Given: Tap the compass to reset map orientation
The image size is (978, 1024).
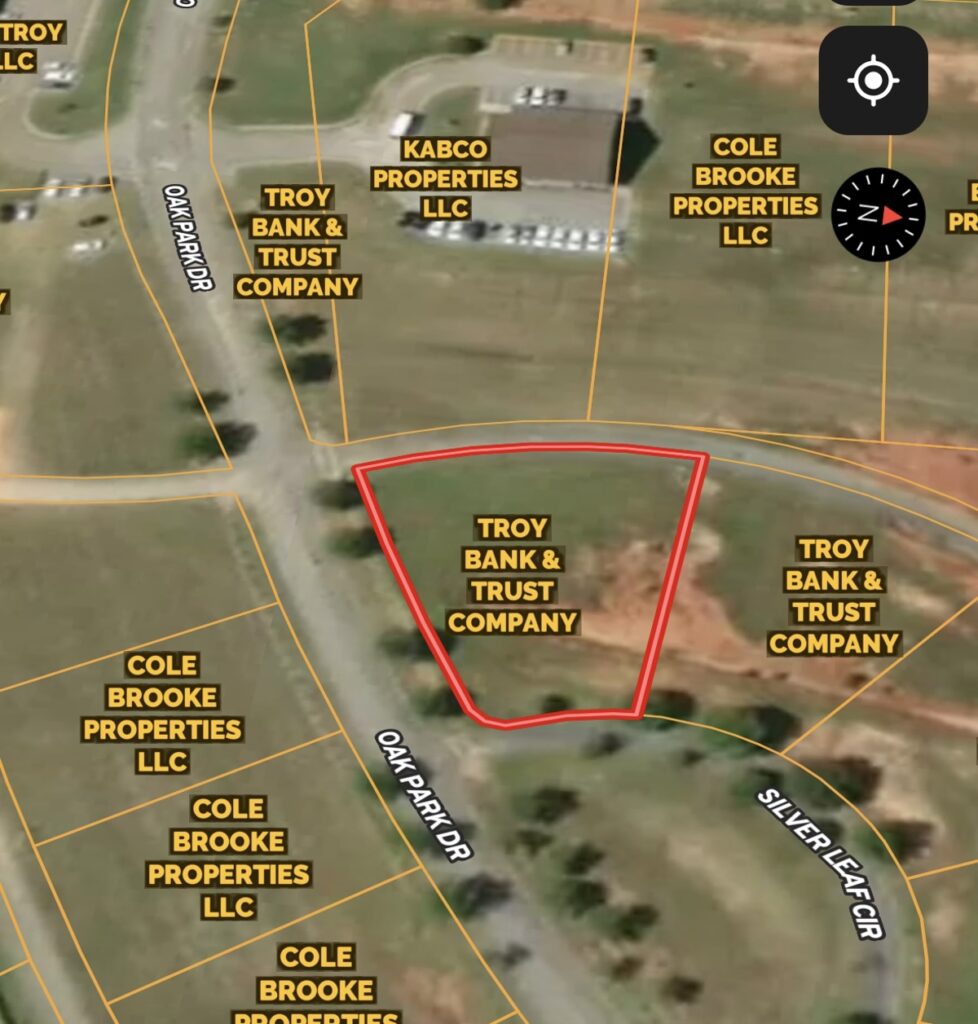Looking at the screenshot, I should click(878, 214).
